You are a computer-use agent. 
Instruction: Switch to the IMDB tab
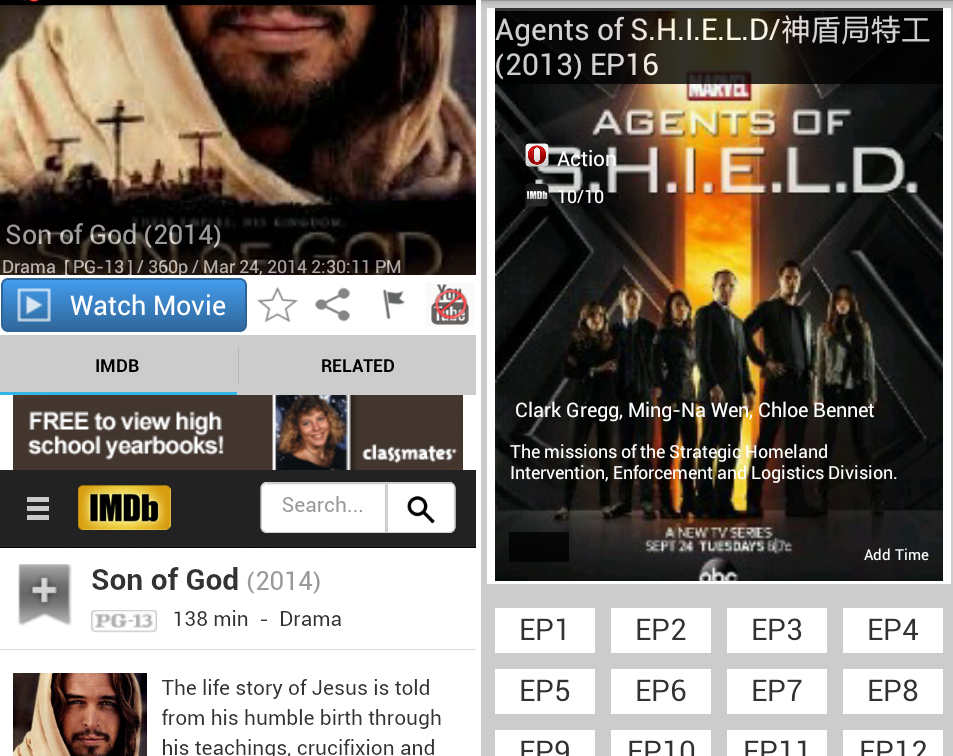pos(117,366)
